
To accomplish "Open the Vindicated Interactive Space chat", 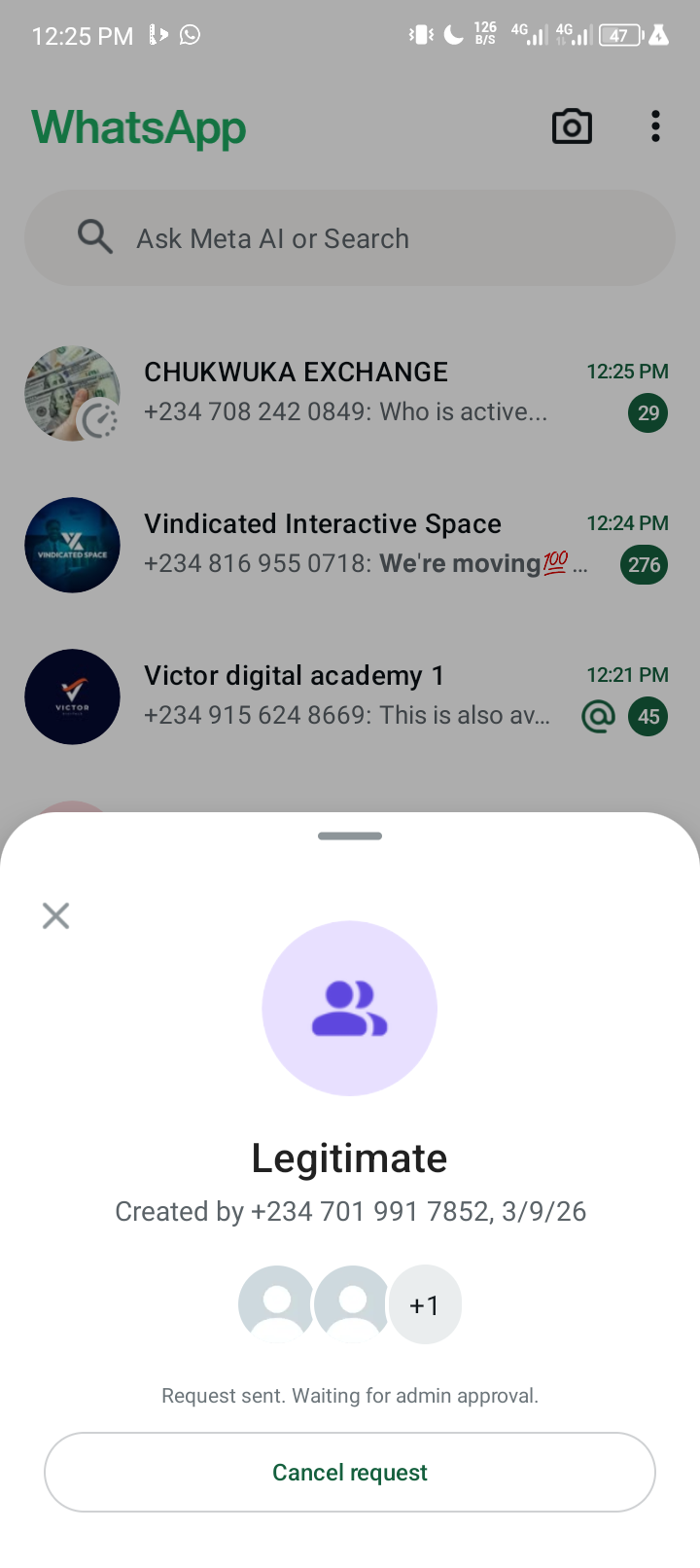I will tap(350, 545).
